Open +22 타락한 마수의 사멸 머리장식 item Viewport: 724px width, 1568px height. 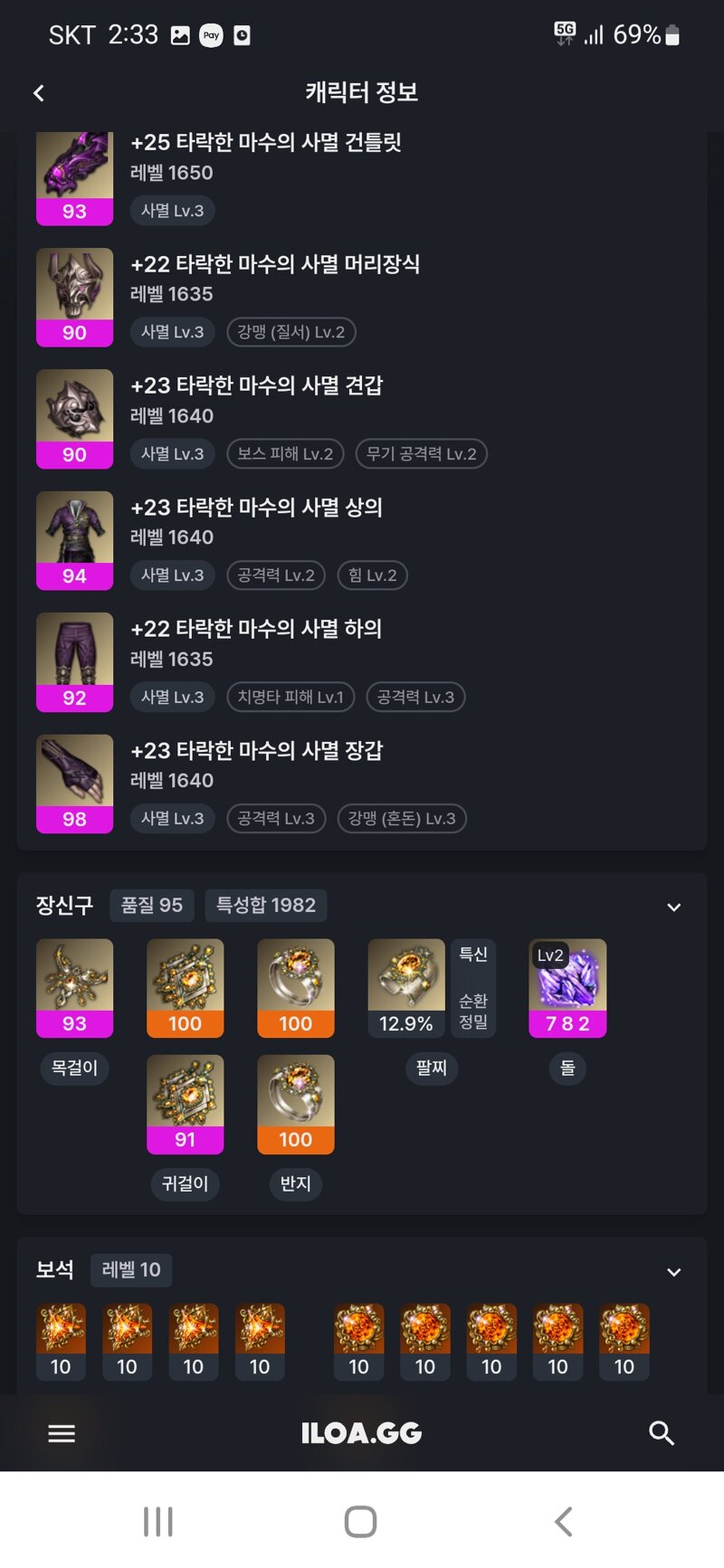coord(274,264)
